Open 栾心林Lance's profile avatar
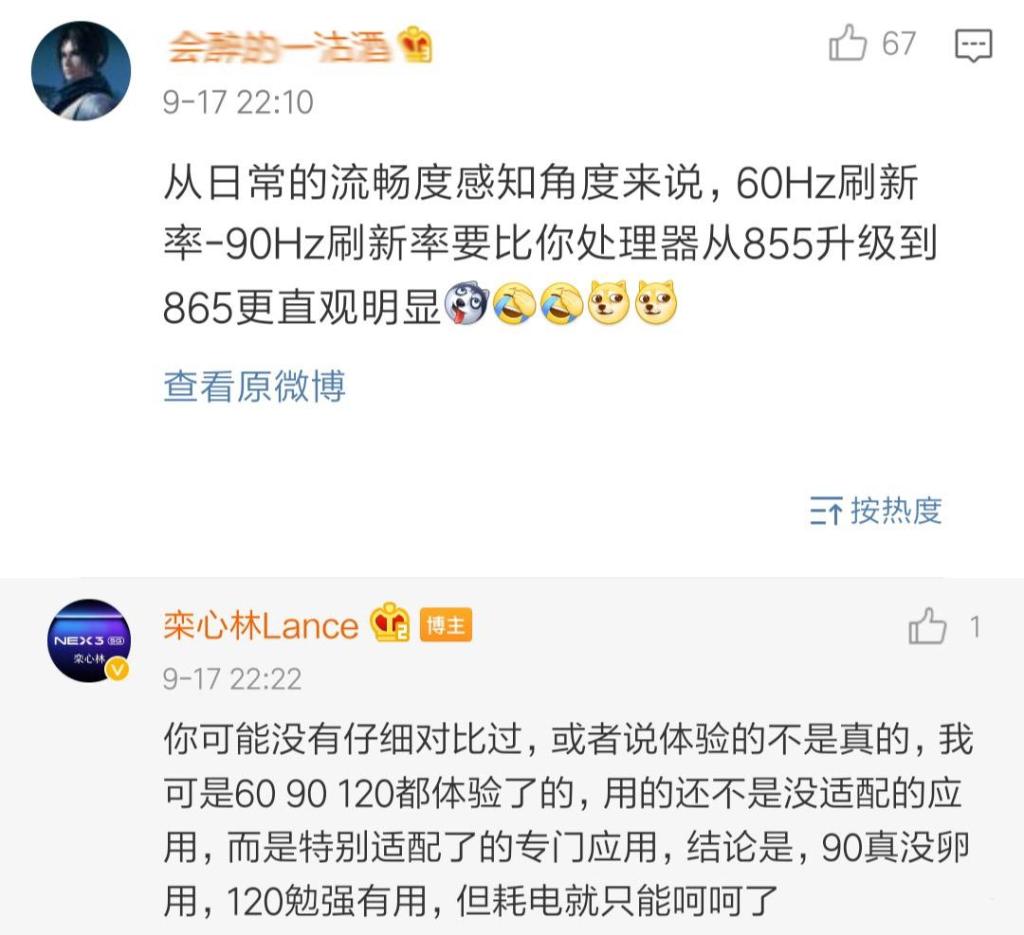This screenshot has height=935, width=1024. (x=90, y=640)
